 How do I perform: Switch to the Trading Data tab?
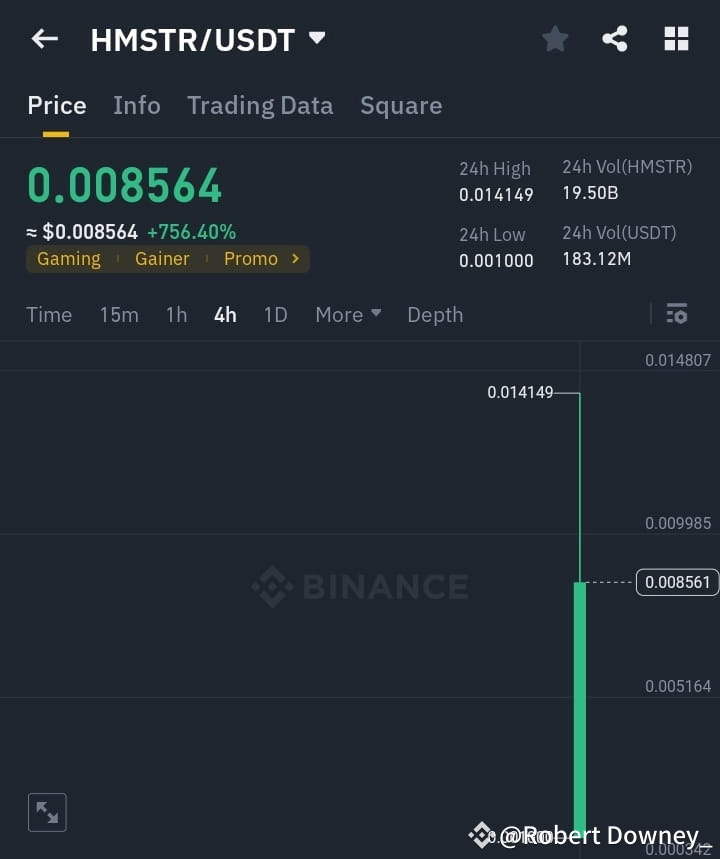[260, 105]
